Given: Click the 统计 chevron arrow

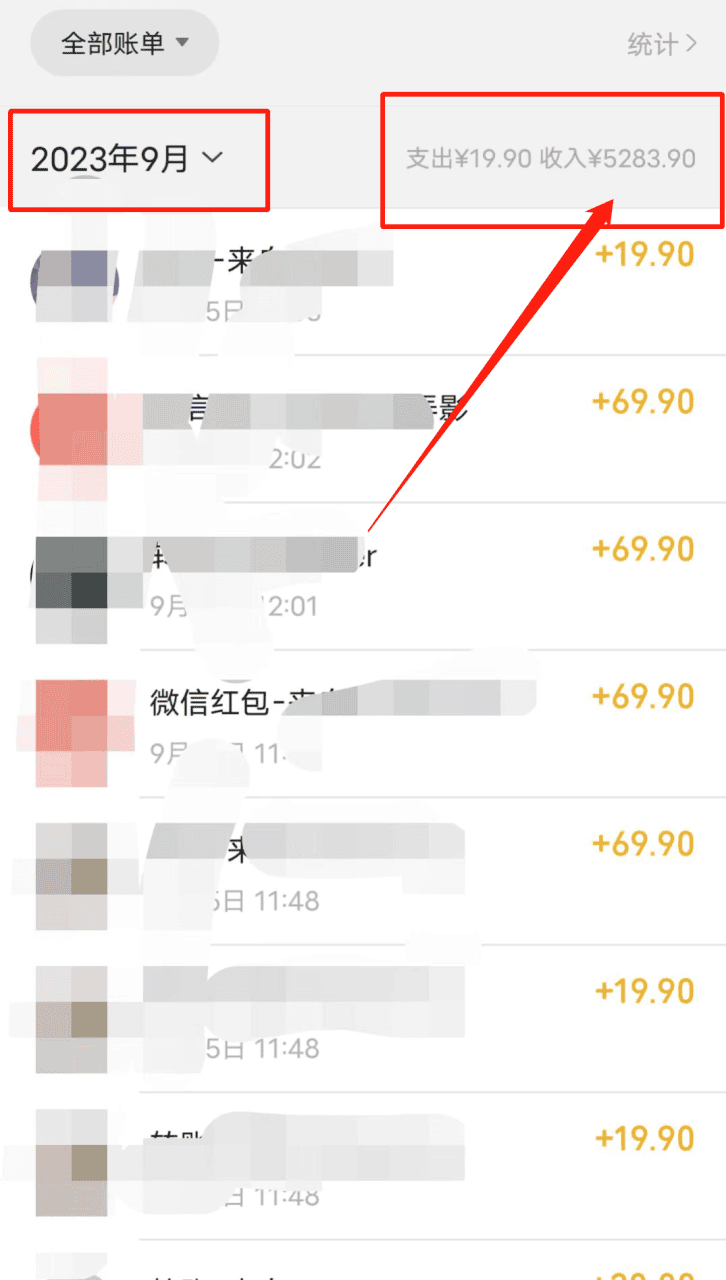Looking at the screenshot, I should (694, 44).
